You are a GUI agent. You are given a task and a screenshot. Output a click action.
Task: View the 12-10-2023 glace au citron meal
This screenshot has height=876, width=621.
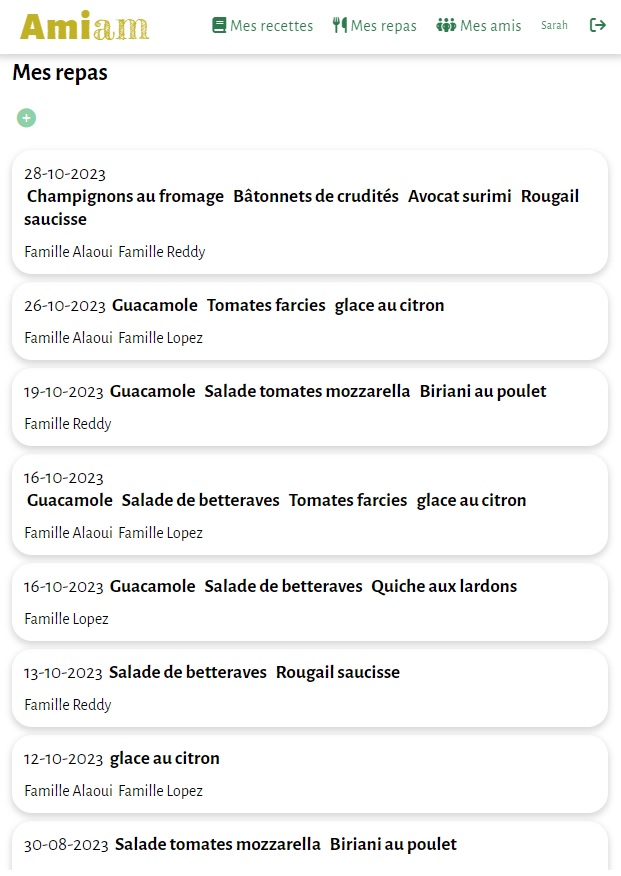click(309, 773)
